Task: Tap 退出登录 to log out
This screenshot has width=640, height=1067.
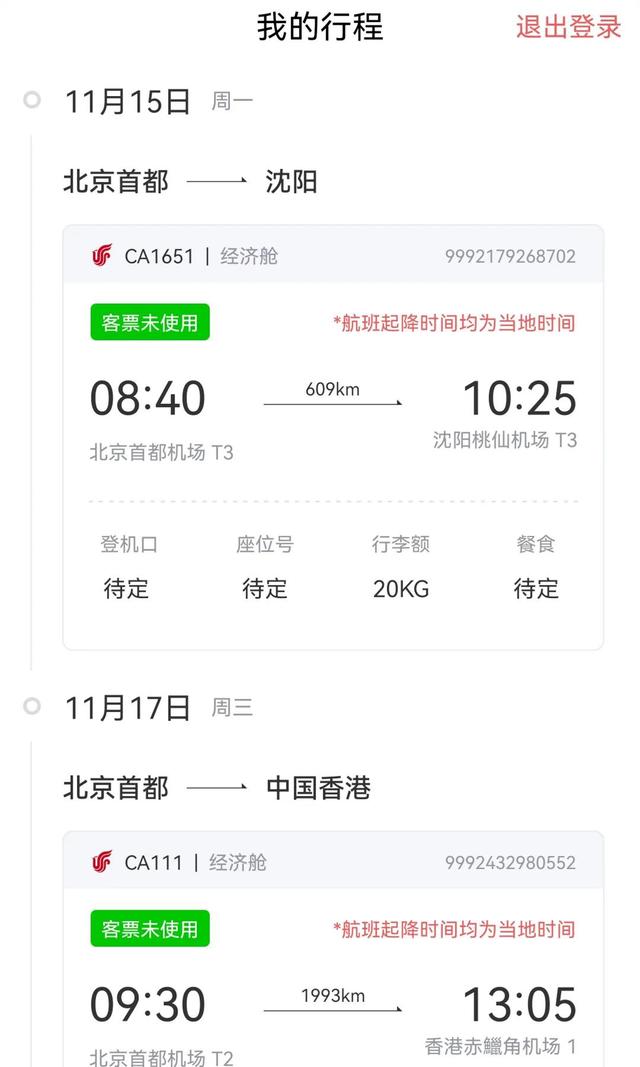Action: click(x=568, y=27)
